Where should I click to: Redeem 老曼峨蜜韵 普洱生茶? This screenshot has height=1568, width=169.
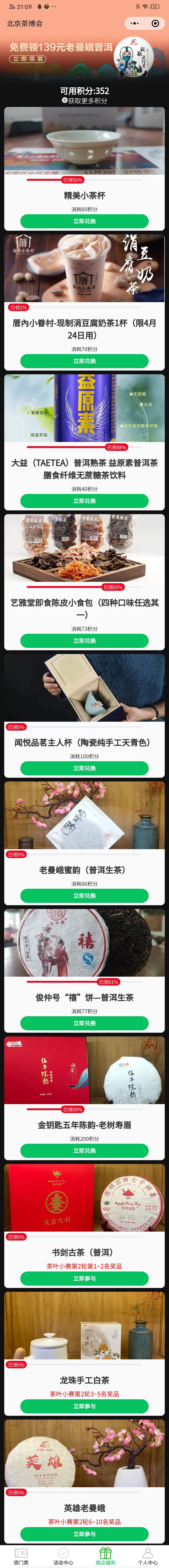(84, 895)
